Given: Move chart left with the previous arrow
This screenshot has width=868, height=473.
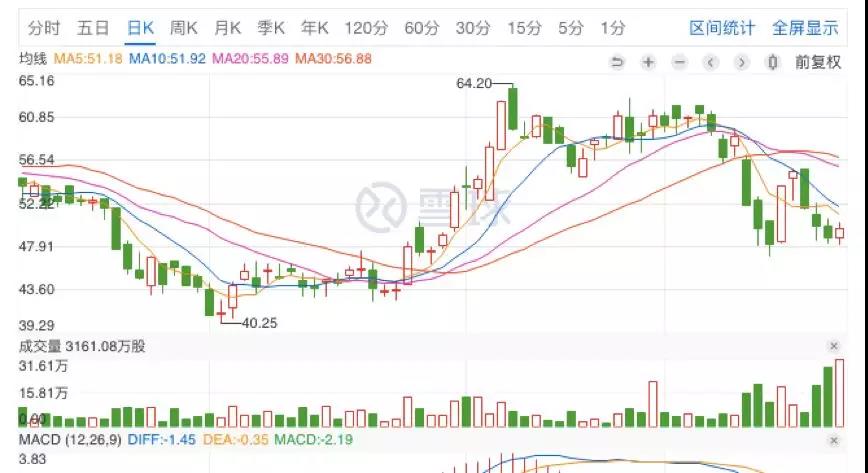Looking at the screenshot, I should 710,62.
